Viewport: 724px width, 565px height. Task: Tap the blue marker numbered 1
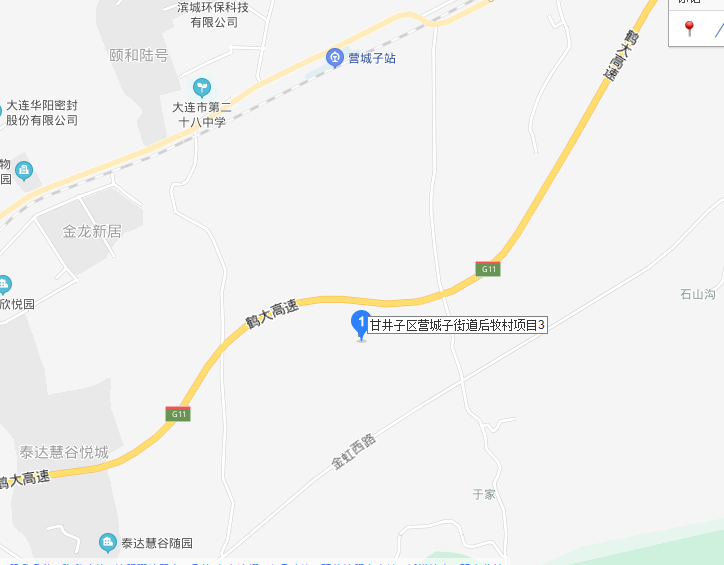(x=361, y=323)
